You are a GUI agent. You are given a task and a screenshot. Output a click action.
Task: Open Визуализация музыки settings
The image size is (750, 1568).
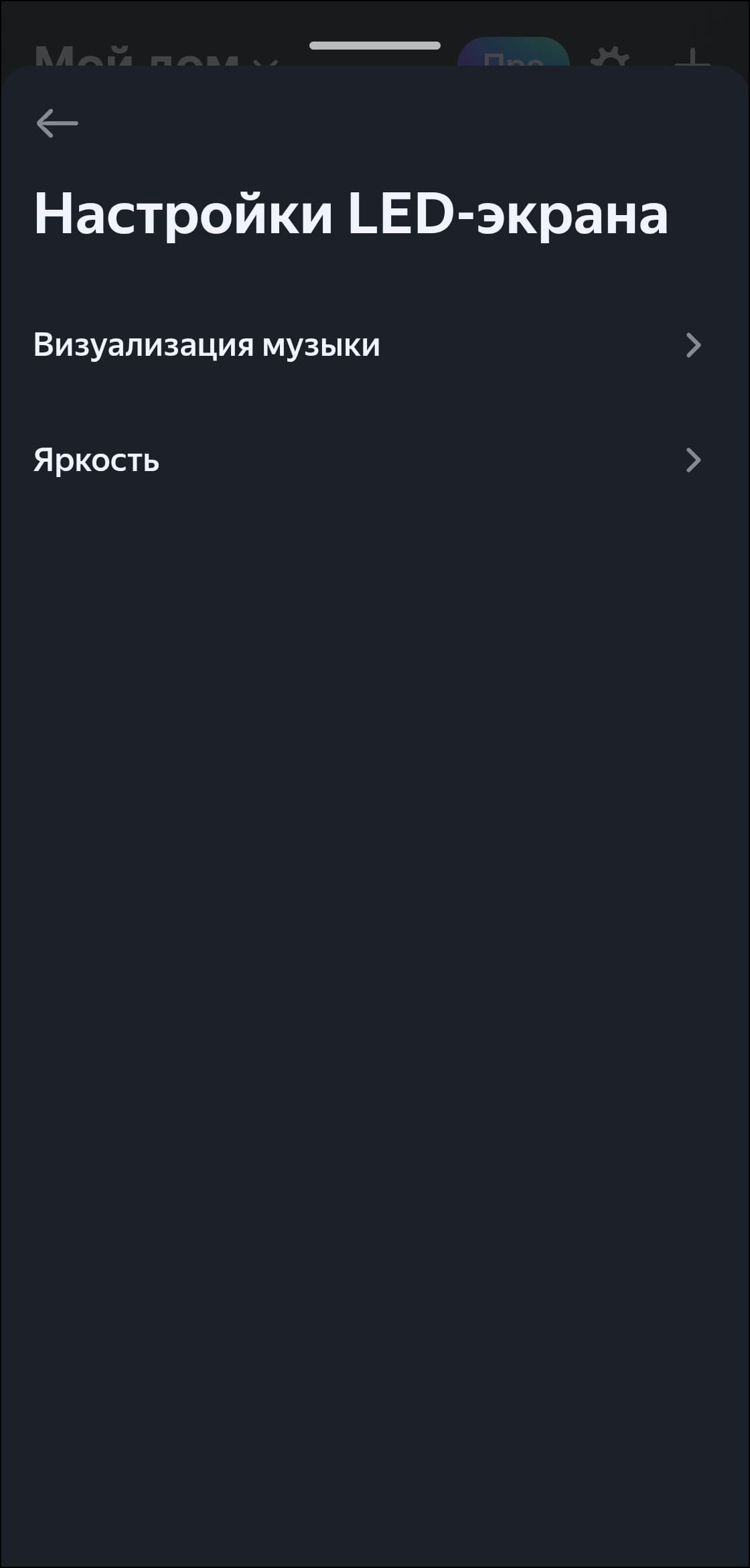coord(367,345)
